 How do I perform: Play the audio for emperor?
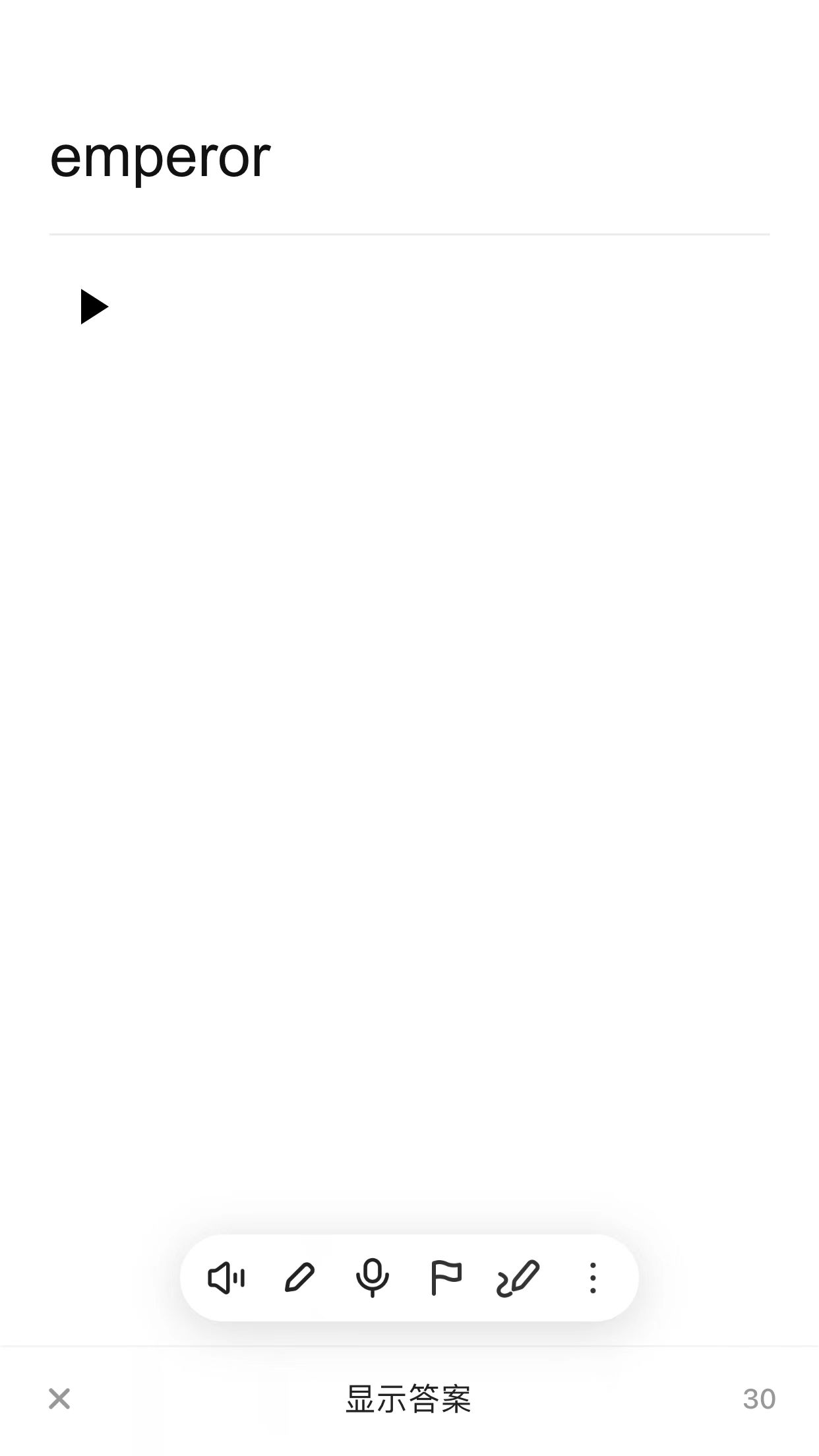click(94, 307)
